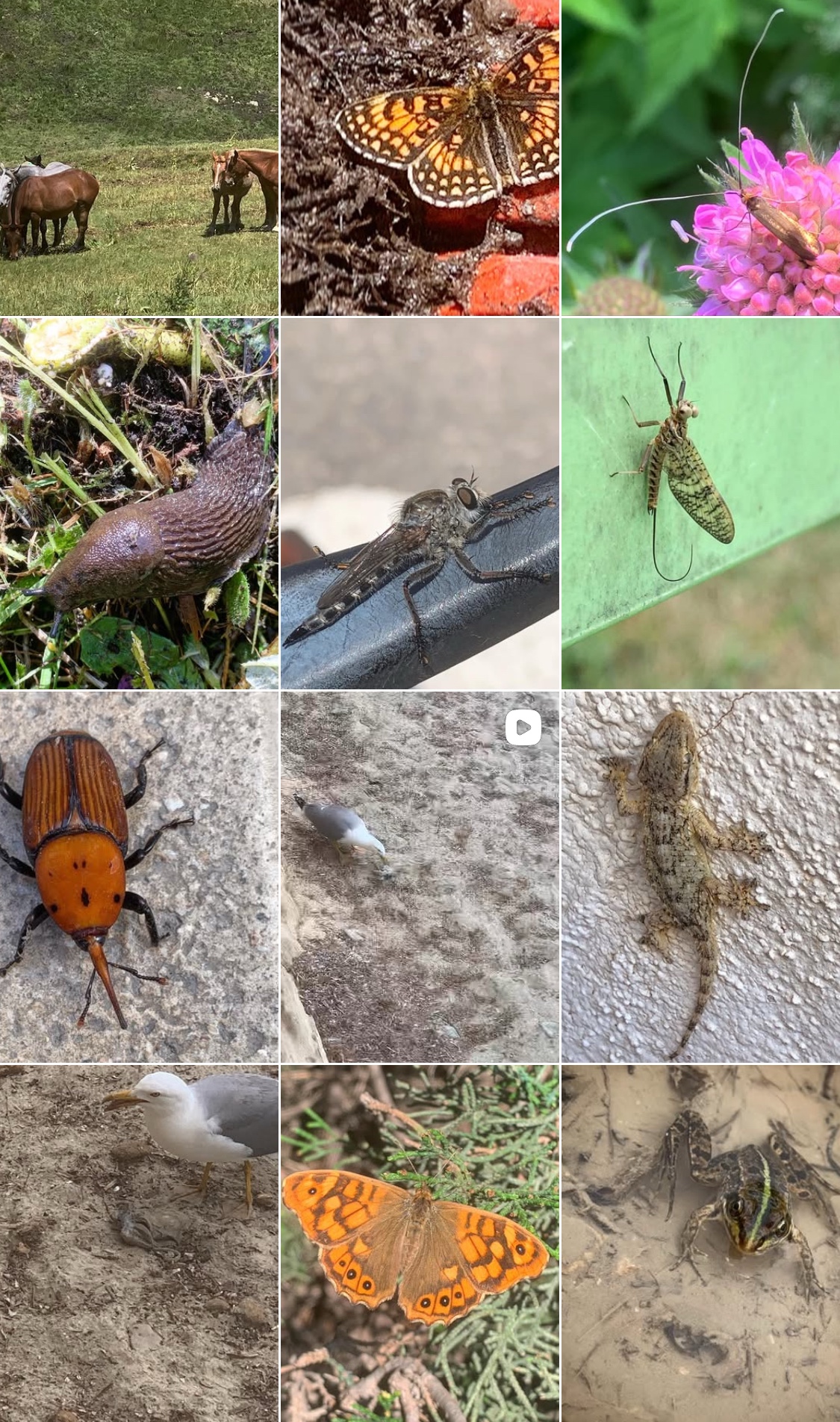The image size is (840, 1422).
Task: Play the seagull video post
Action: coord(420,876)
